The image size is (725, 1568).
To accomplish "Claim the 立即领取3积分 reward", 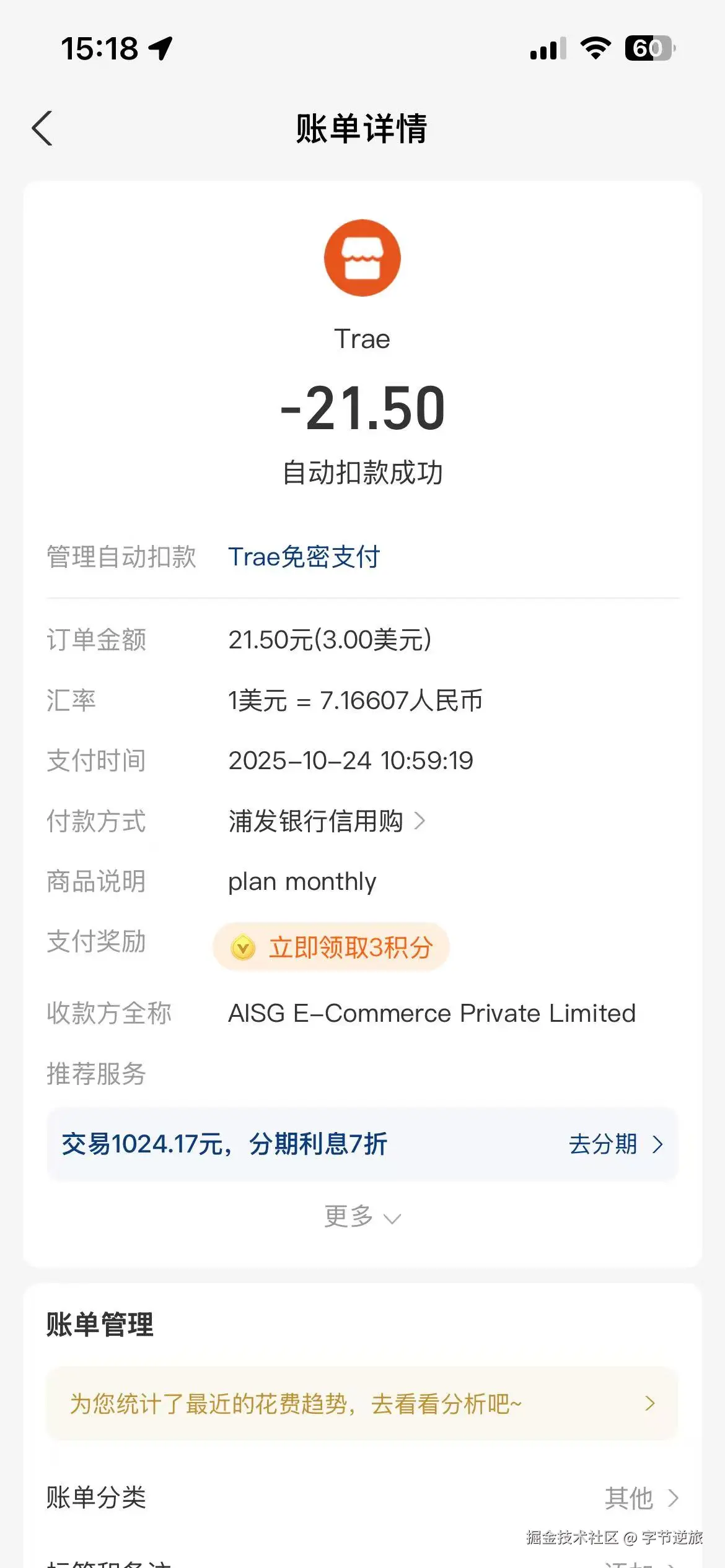I will (332, 947).
